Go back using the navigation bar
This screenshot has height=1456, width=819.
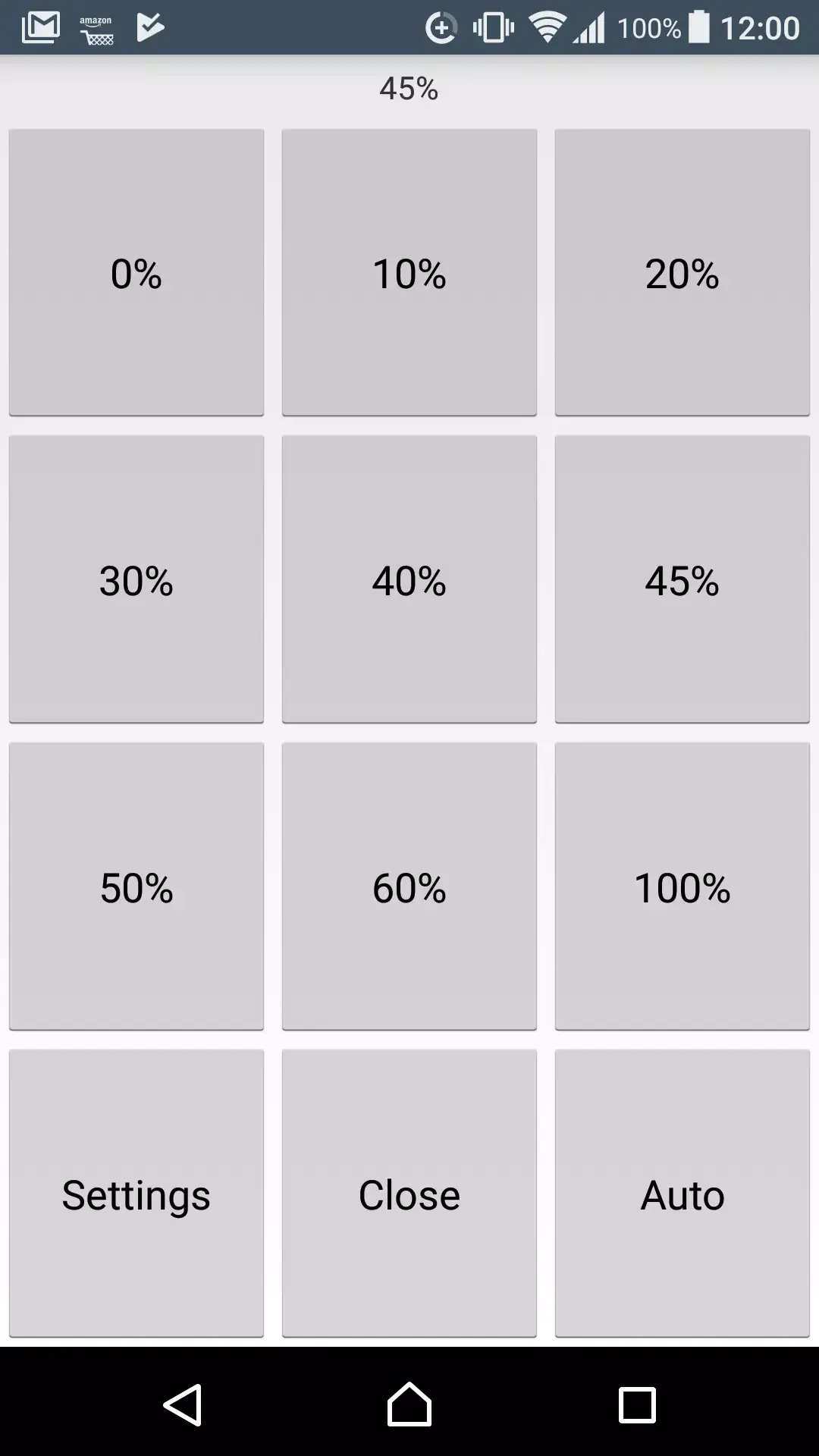click(x=183, y=1405)
